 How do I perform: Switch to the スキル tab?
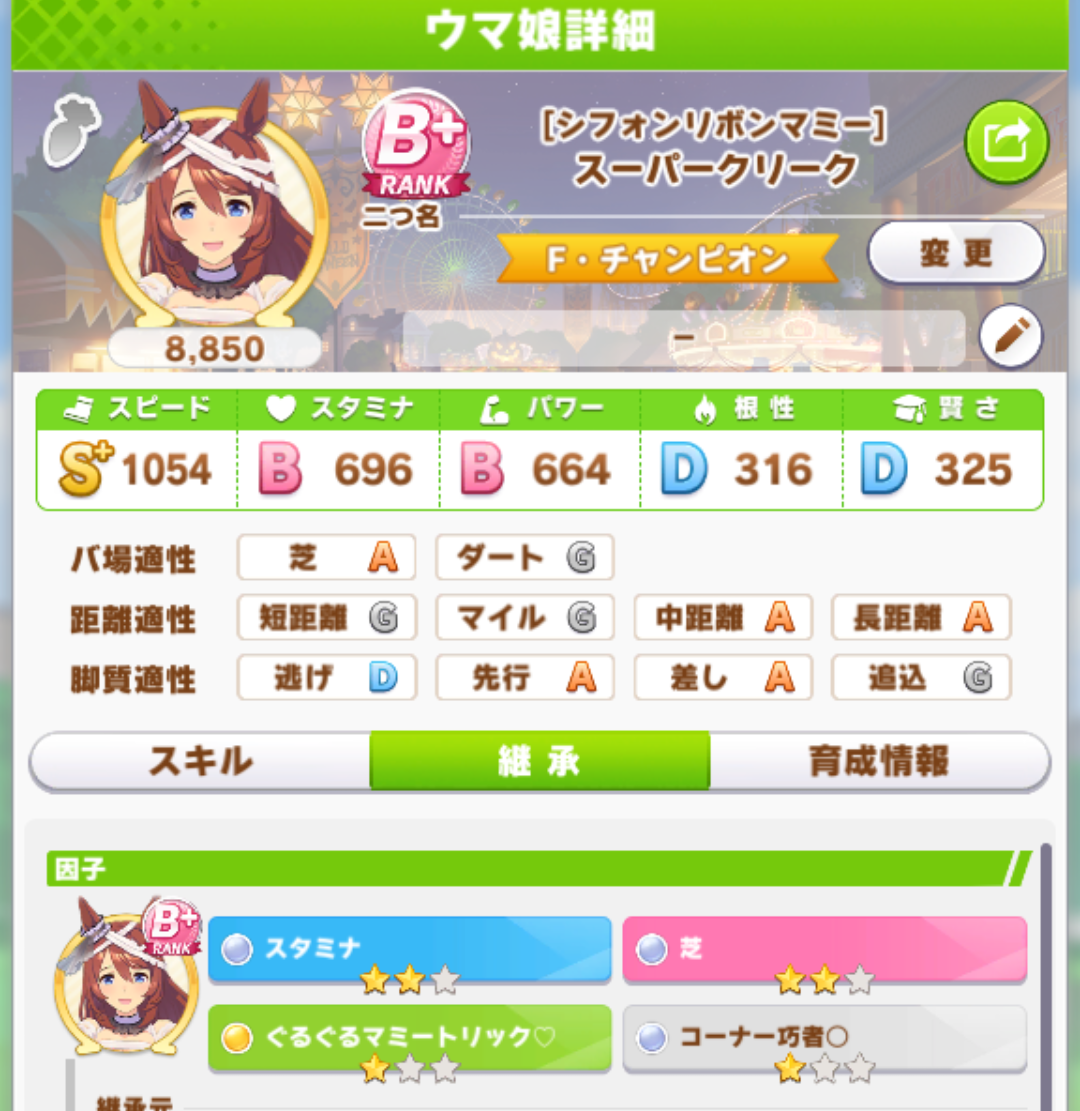point(200,762)
